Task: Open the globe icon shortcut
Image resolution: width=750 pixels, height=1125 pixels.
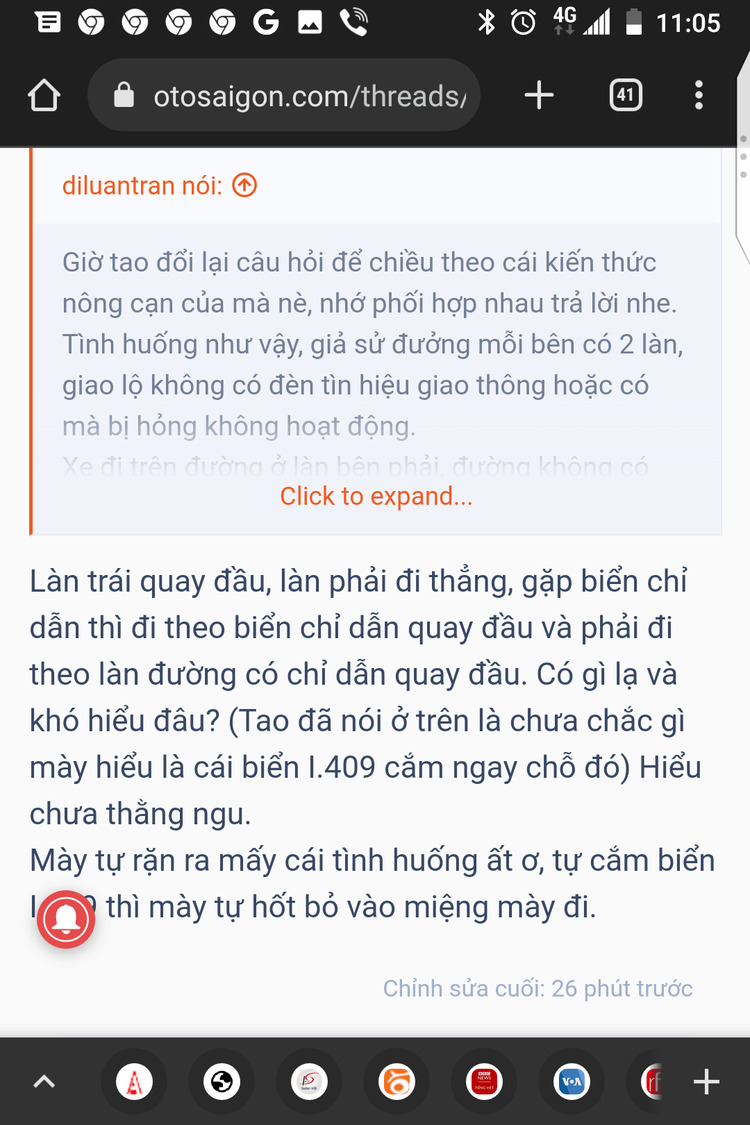Action: tap(222, 1081)
